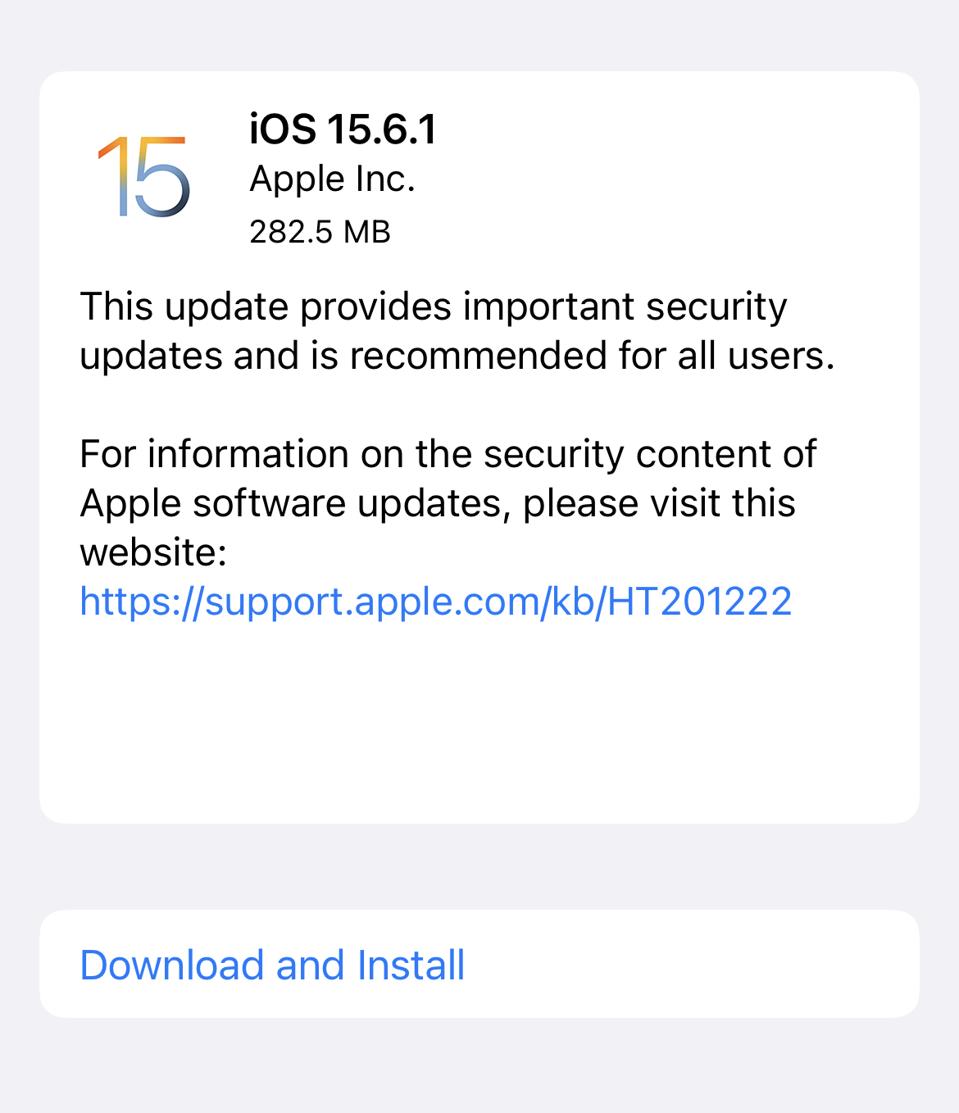Open the Apple security support link
The height and width of the screenshot is (1113, 959).
435,601
